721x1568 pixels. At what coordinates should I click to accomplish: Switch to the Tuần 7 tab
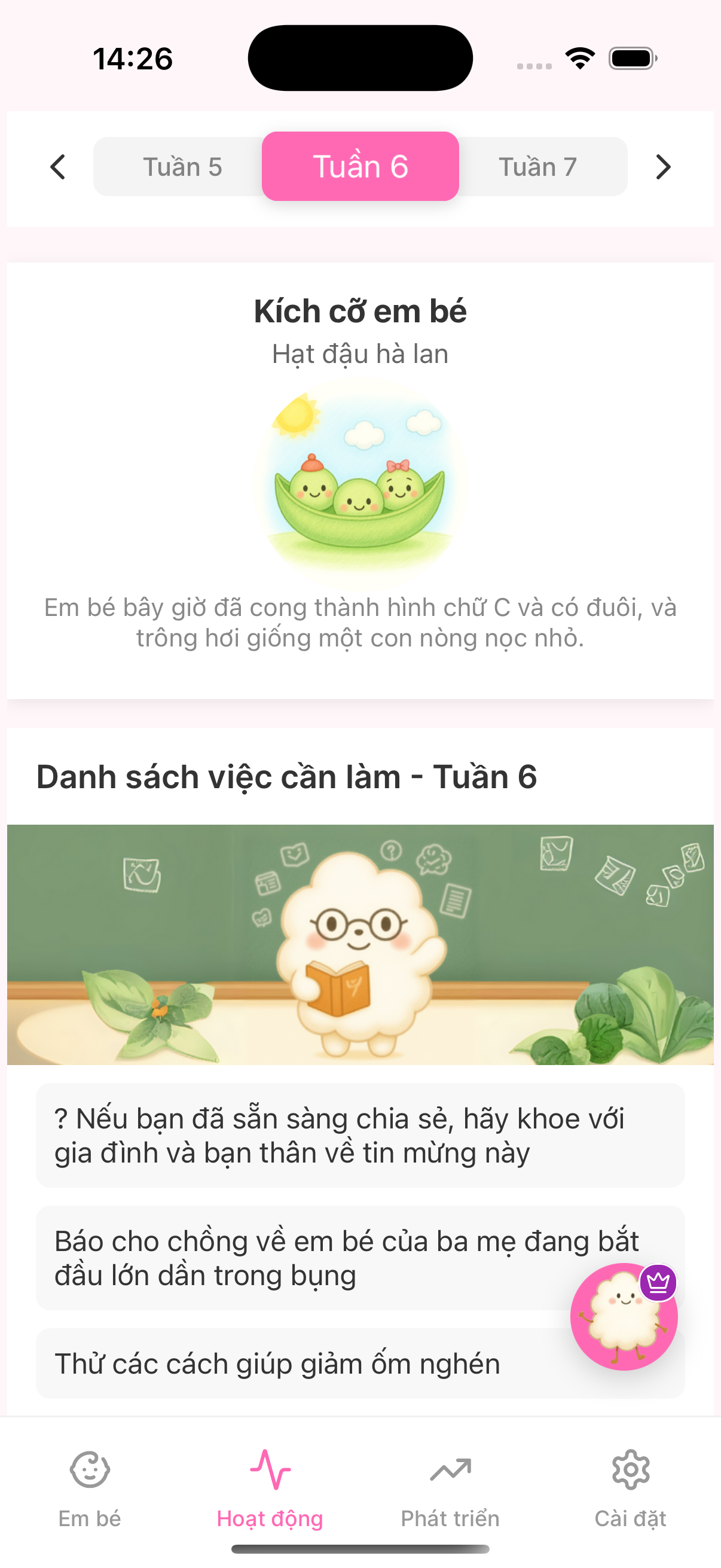coord(537,167)
